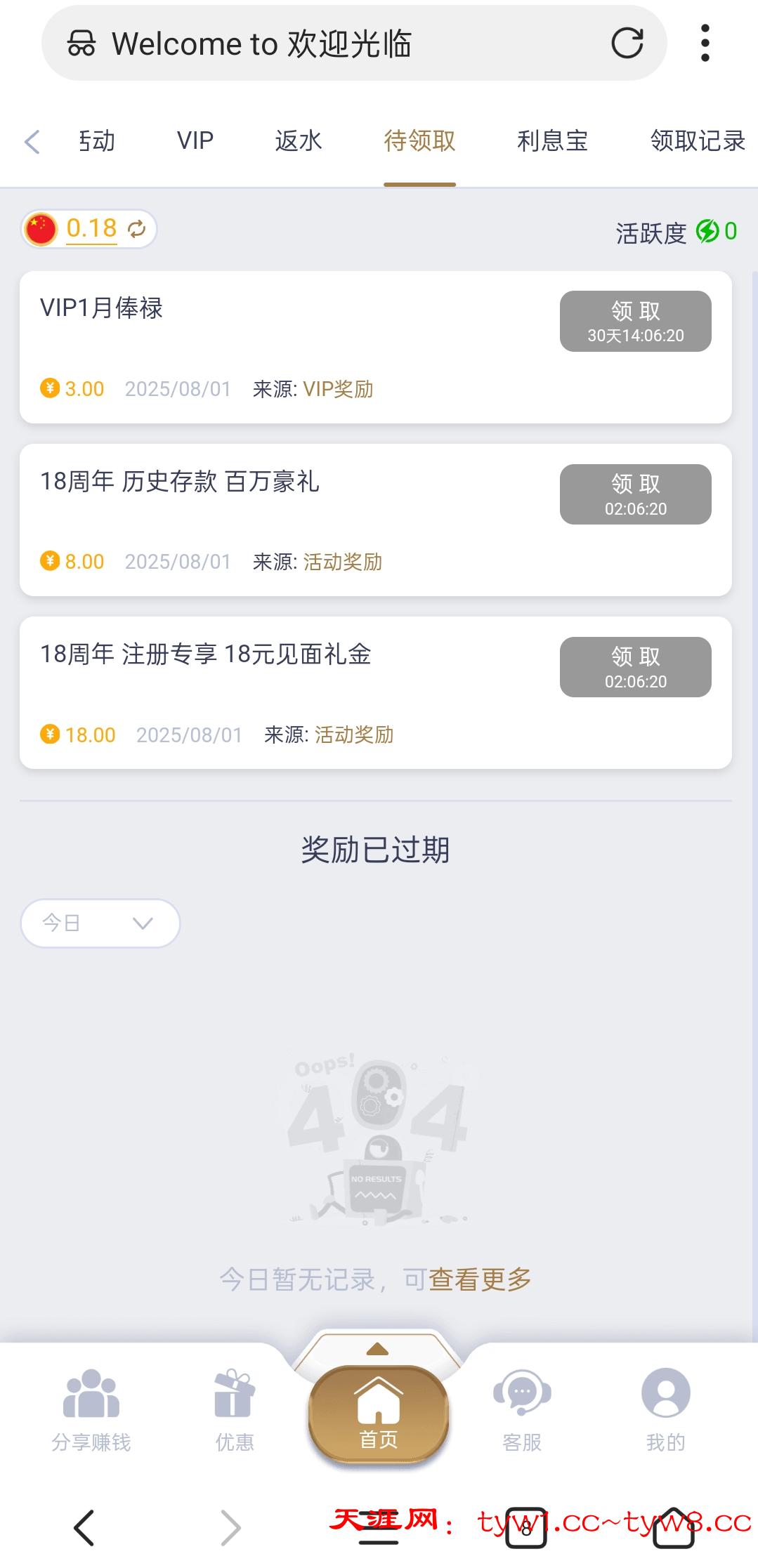Open the 利息宝 tab
This screenshot has width=758, height=1568.
[x=552, y=141]
